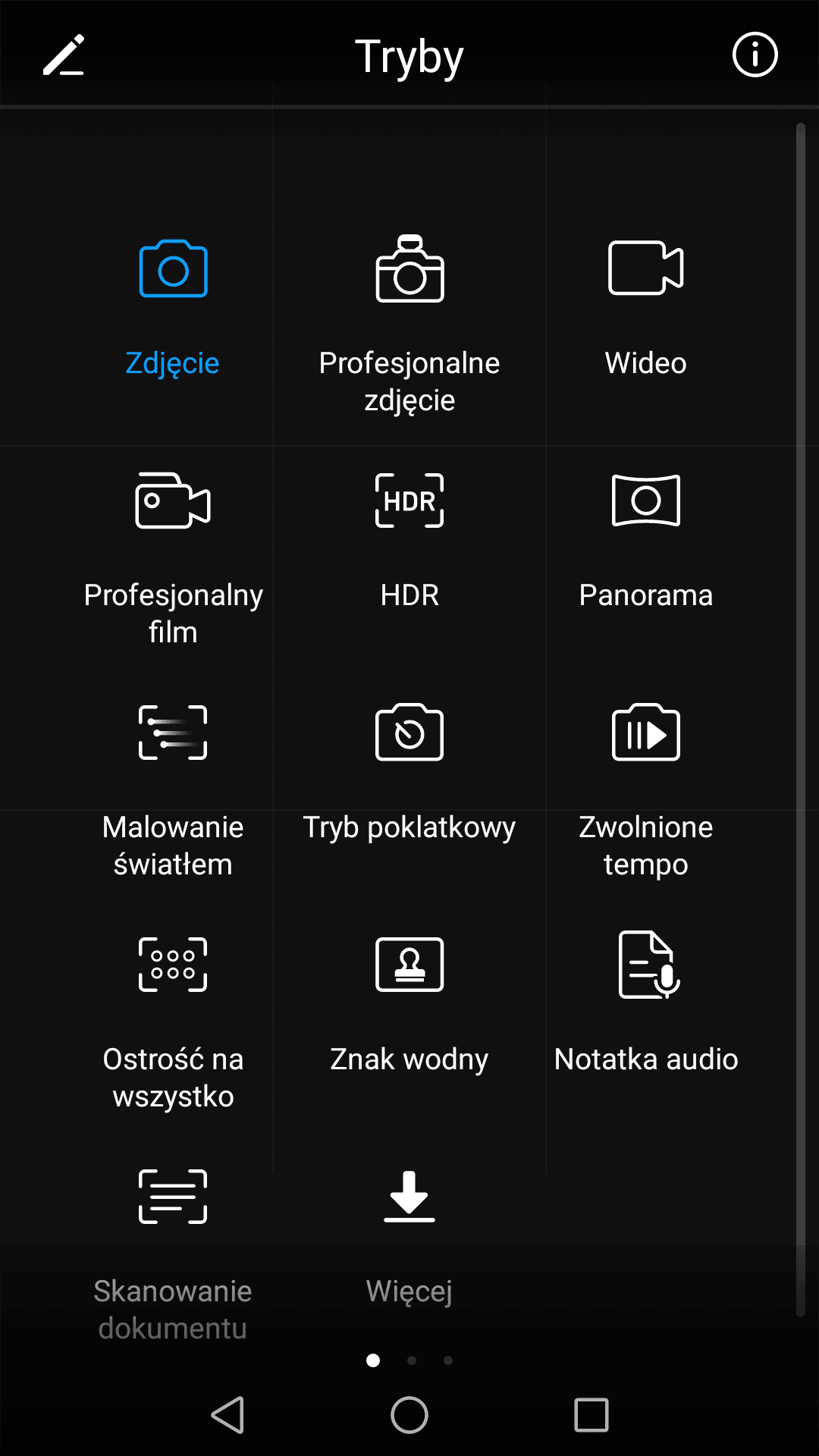The height and width of the screenshot is (1456, 819).
Task: Tap Więcej to download more modes
Action: [x=409, y=1237]
